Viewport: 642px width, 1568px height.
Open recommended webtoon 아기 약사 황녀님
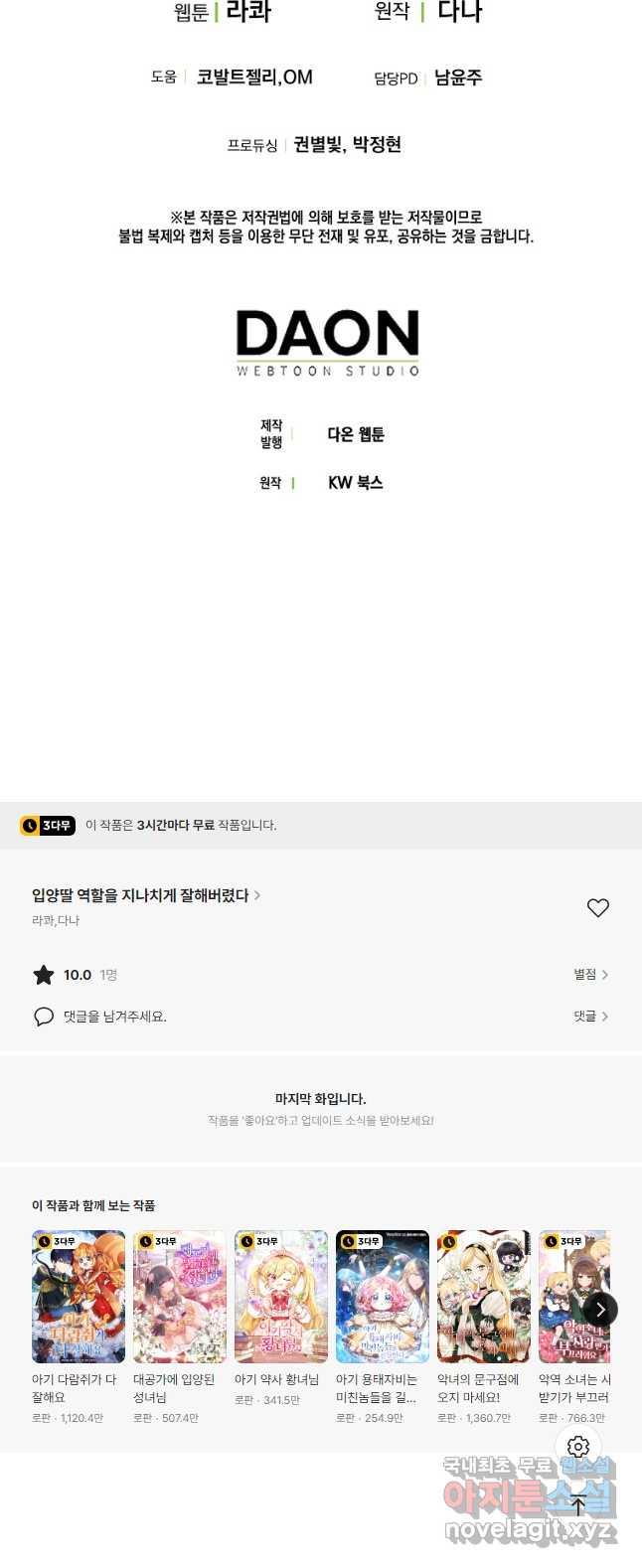click(281, 1297)
